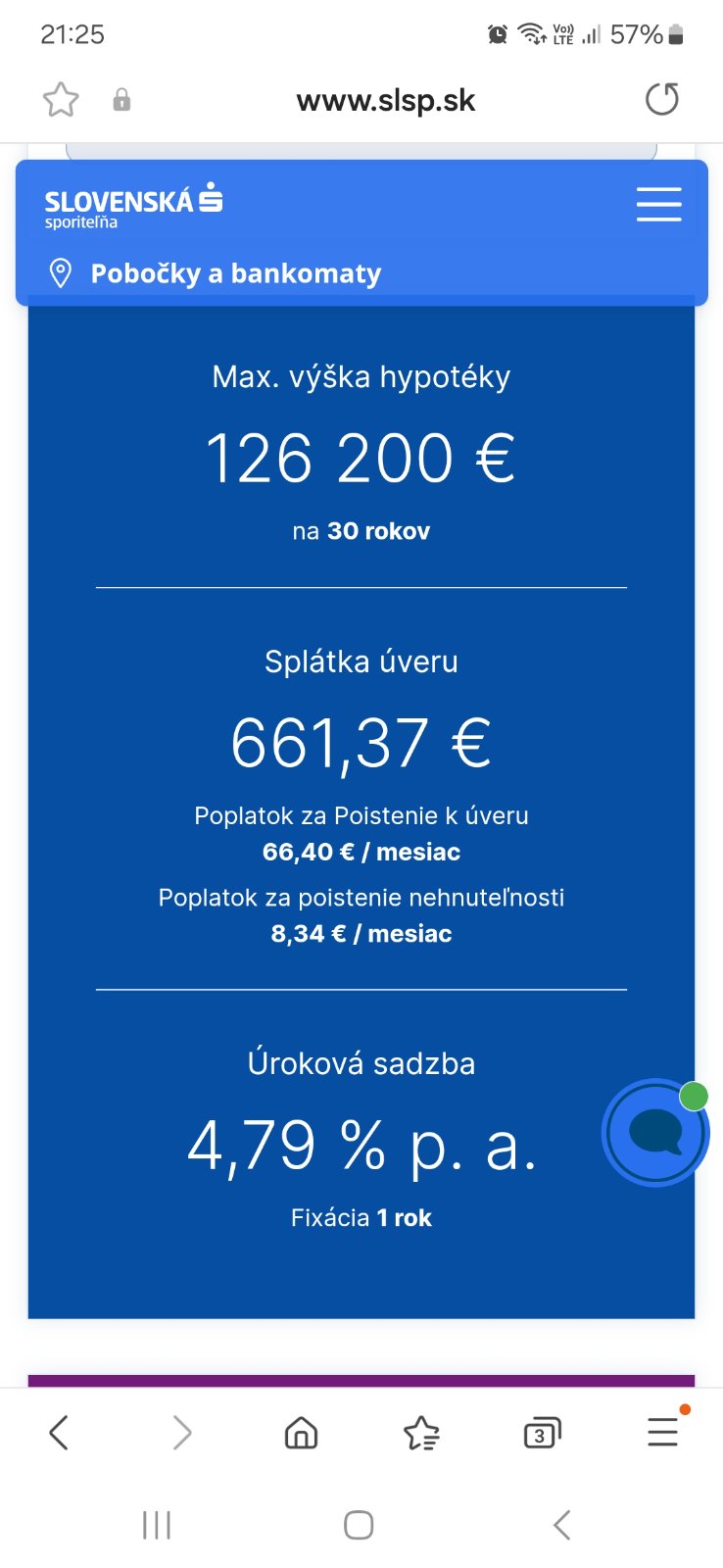Go to the Slovenská sporiteľňa homepage via logo

[133, 206]
